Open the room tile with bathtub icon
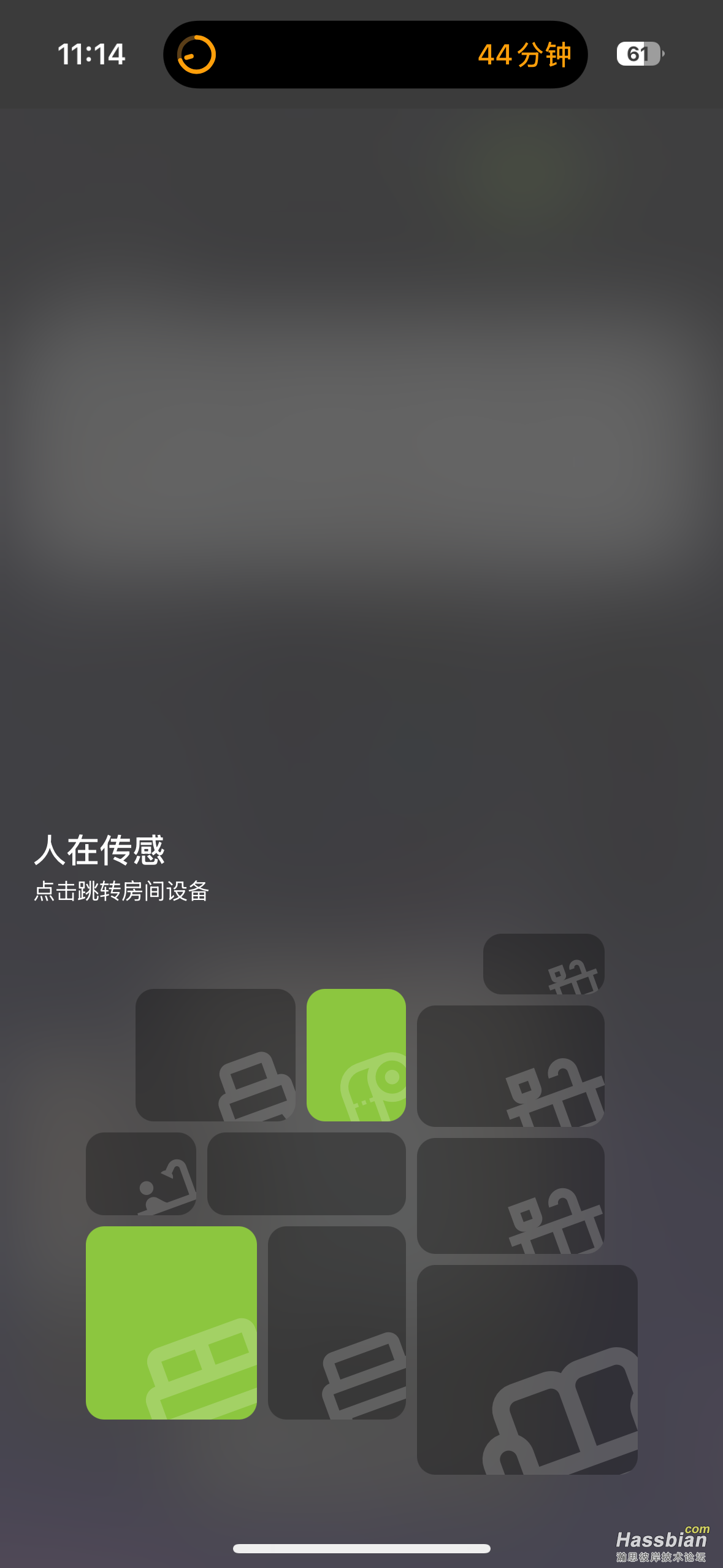Viewport: 723px width, 1568px height. (x=141, y=1173)
